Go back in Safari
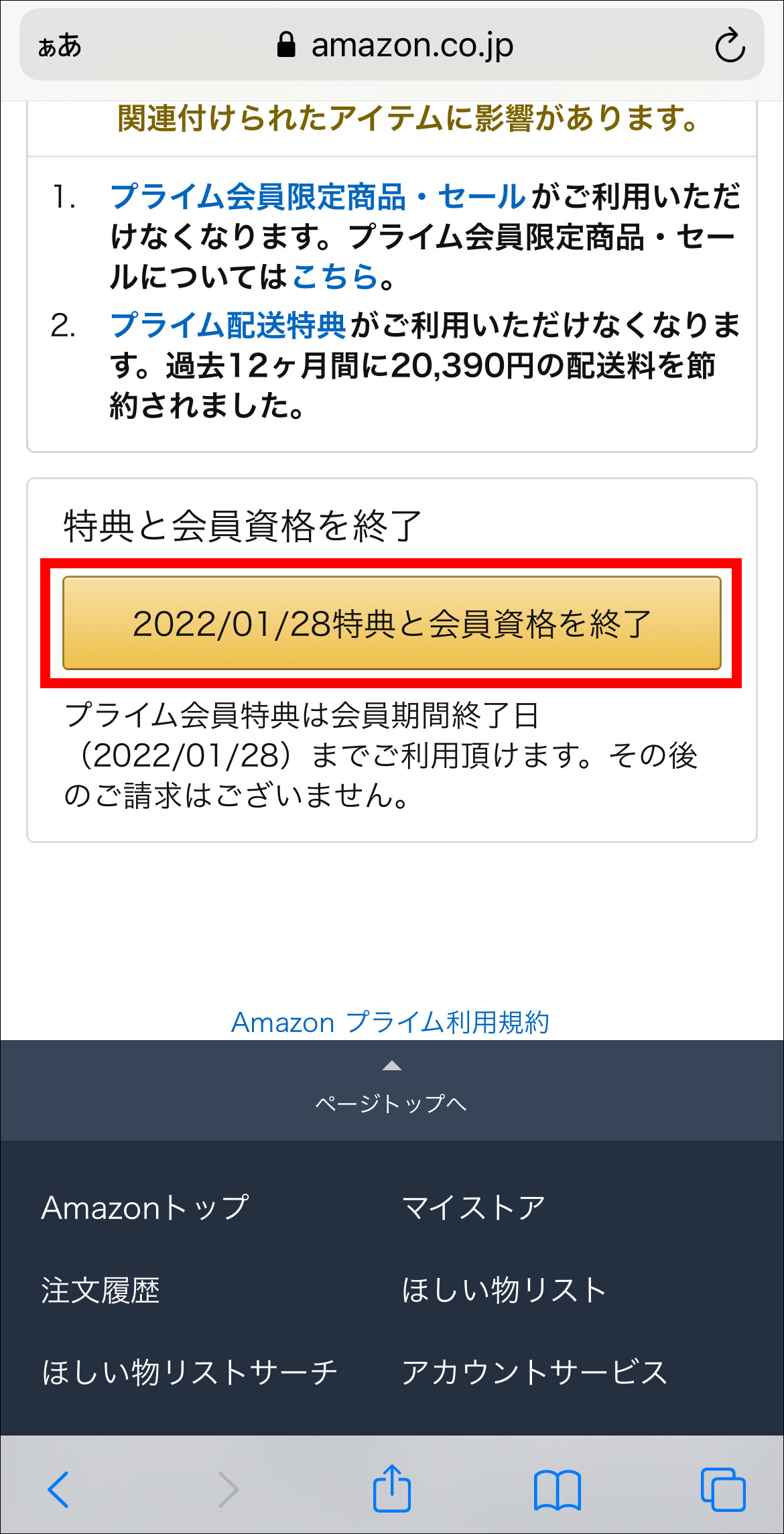 coord(58,1489)
